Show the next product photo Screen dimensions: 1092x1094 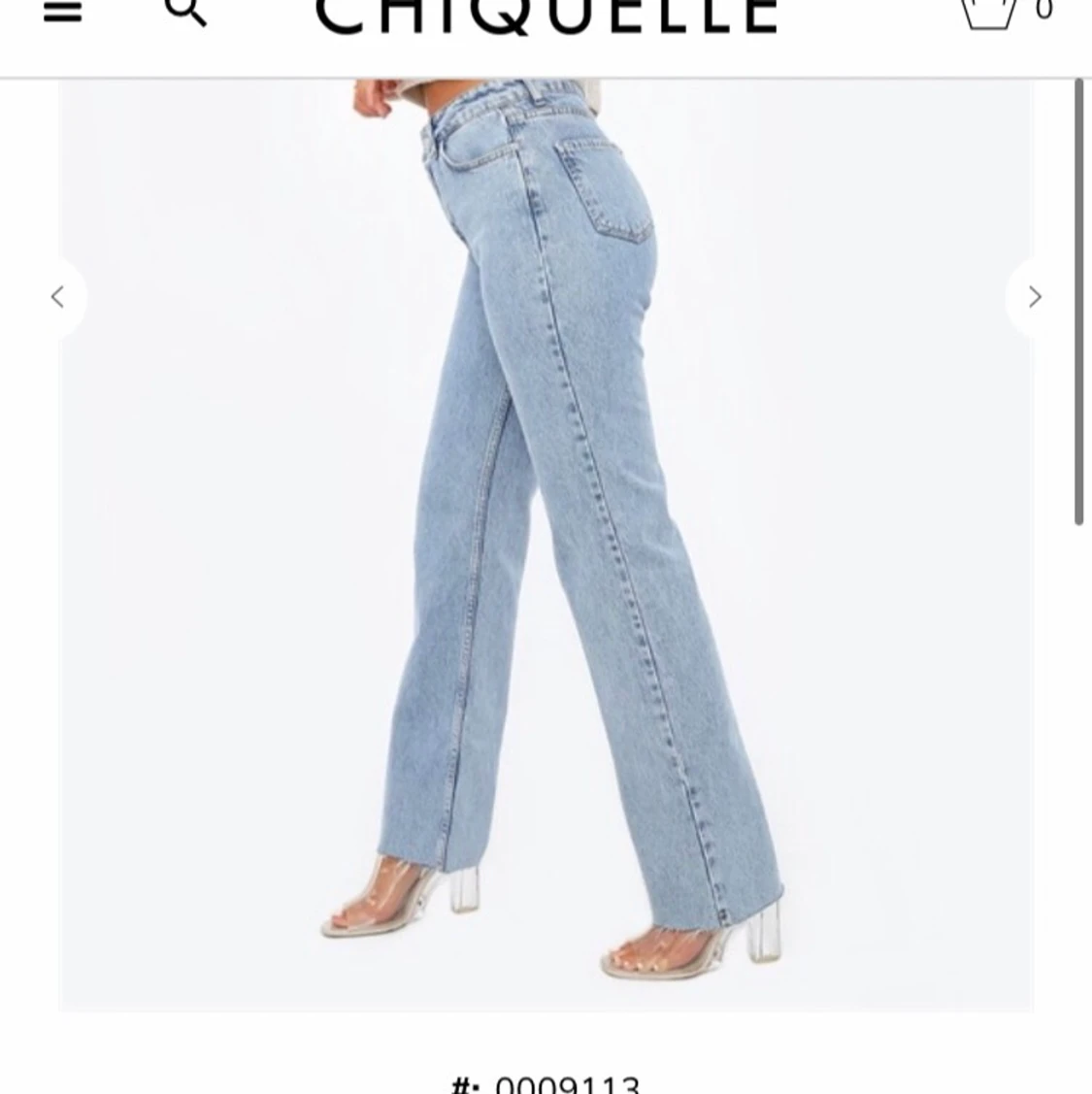(x=1035, y=297)
